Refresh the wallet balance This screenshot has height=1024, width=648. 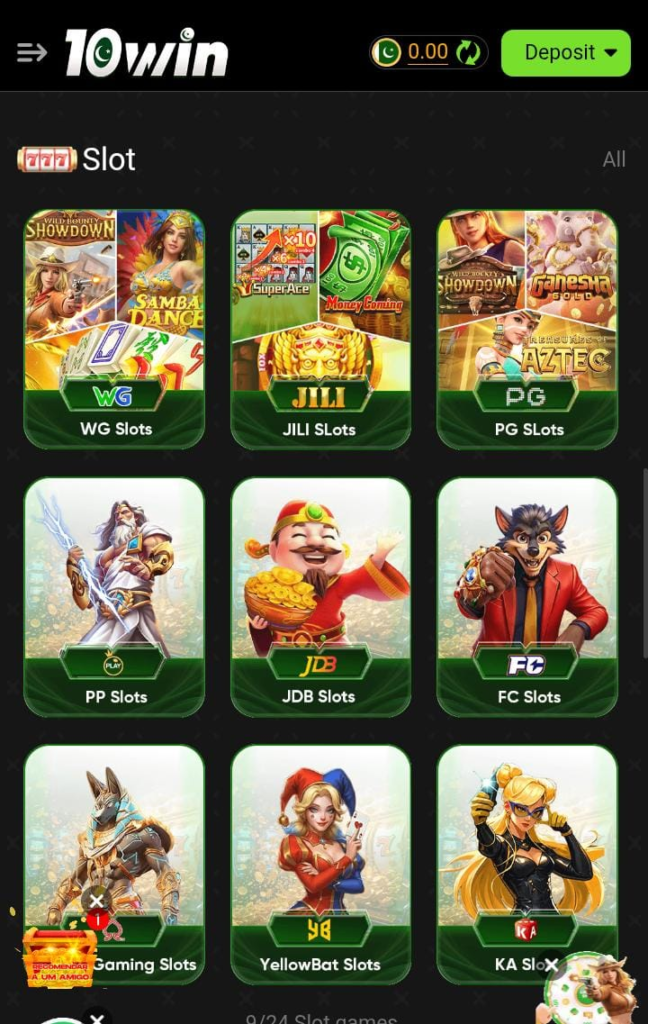[468, 53]
